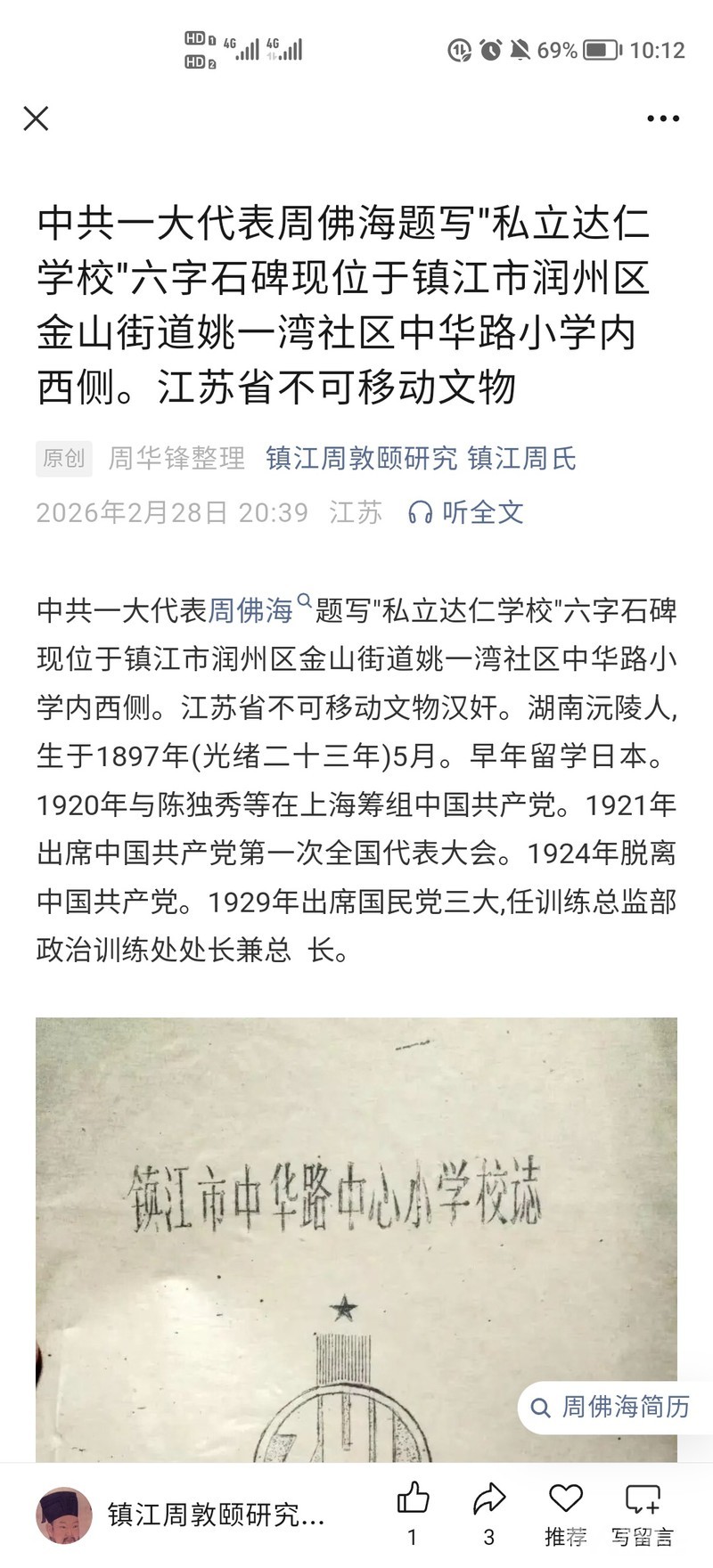Like this article with the thumbs up

point(413,1502)
